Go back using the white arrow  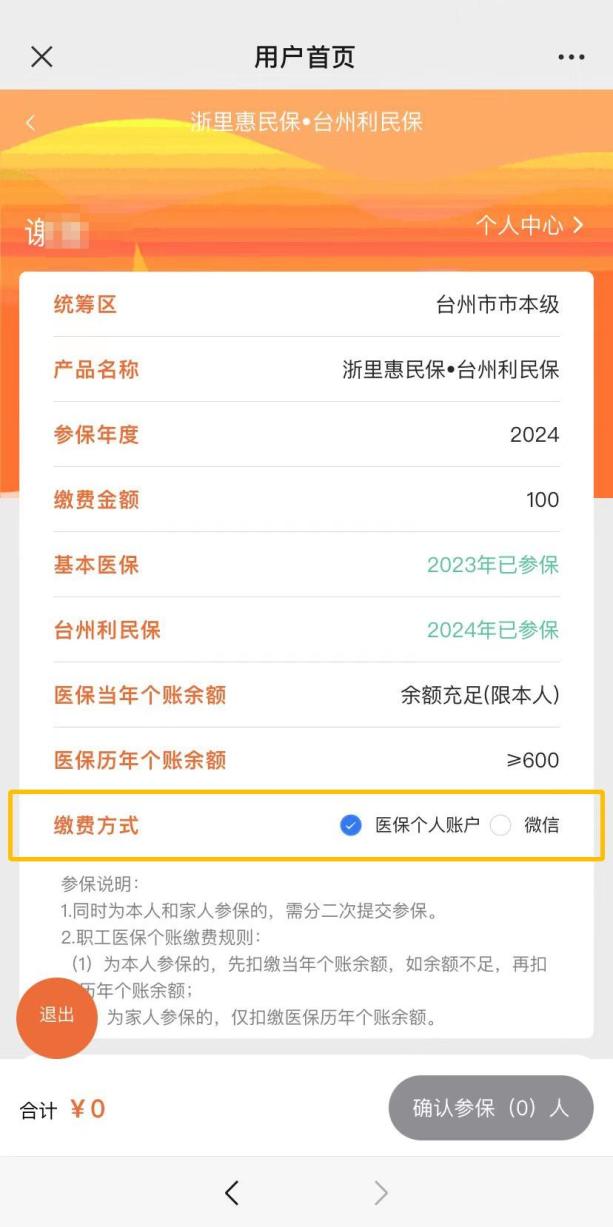pos(30,123)
